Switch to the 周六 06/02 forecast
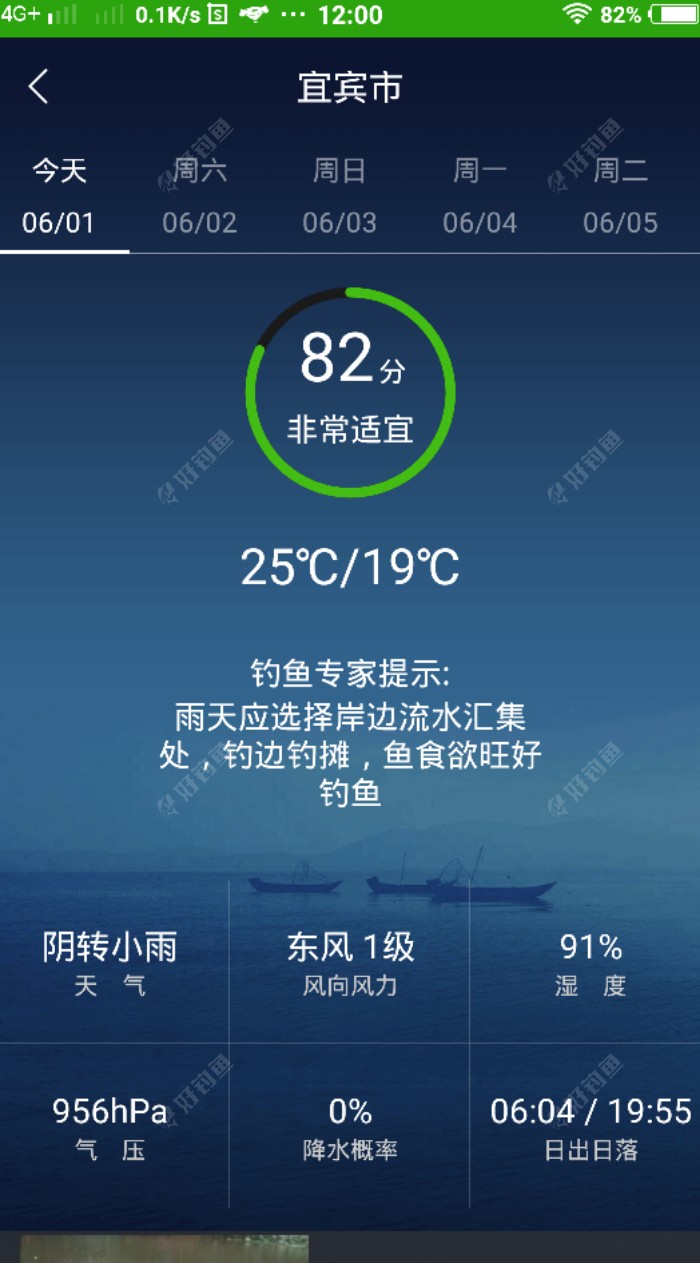700x1263 pixels. [200, 196]
